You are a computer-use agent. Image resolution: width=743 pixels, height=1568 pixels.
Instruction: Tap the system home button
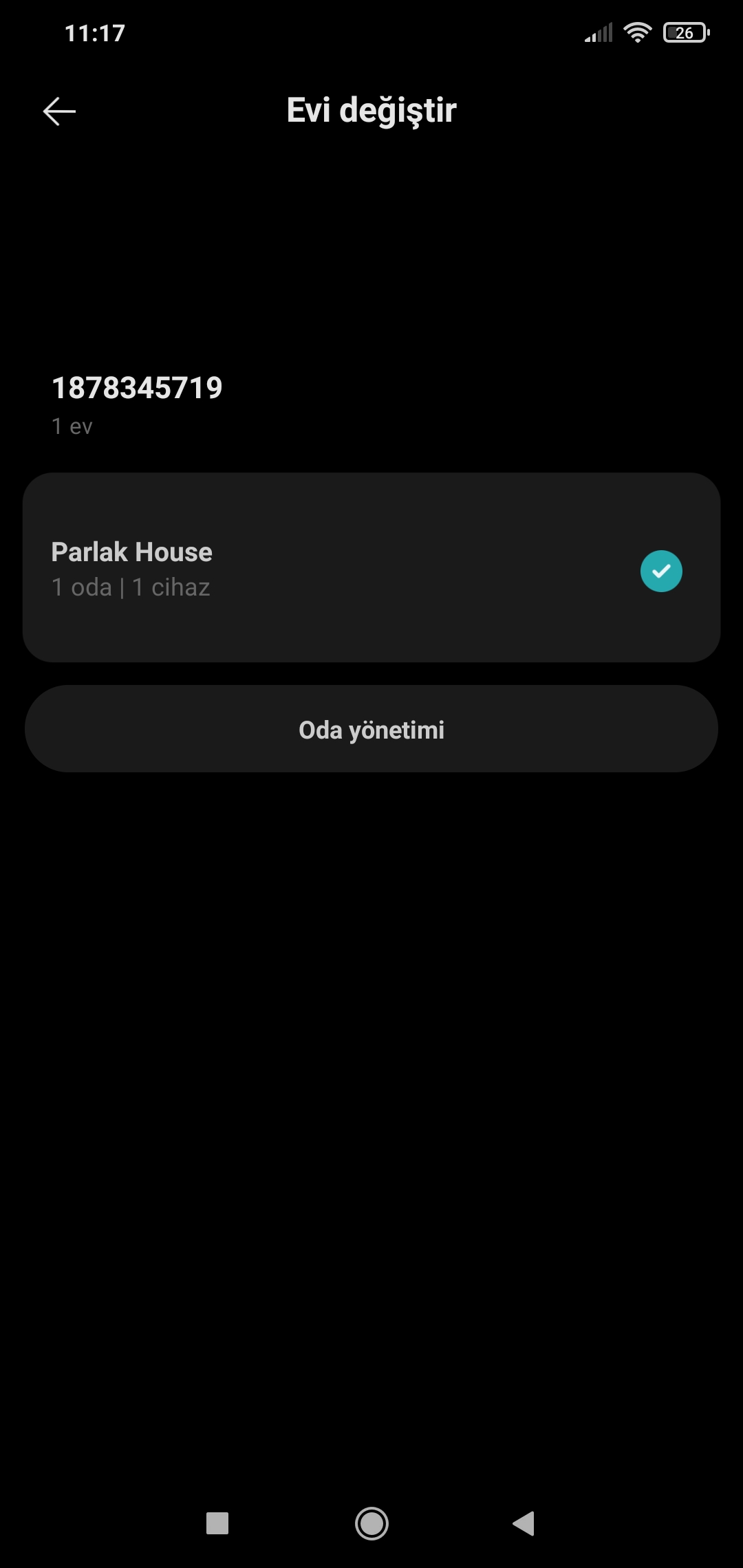tap(371, 1523)
